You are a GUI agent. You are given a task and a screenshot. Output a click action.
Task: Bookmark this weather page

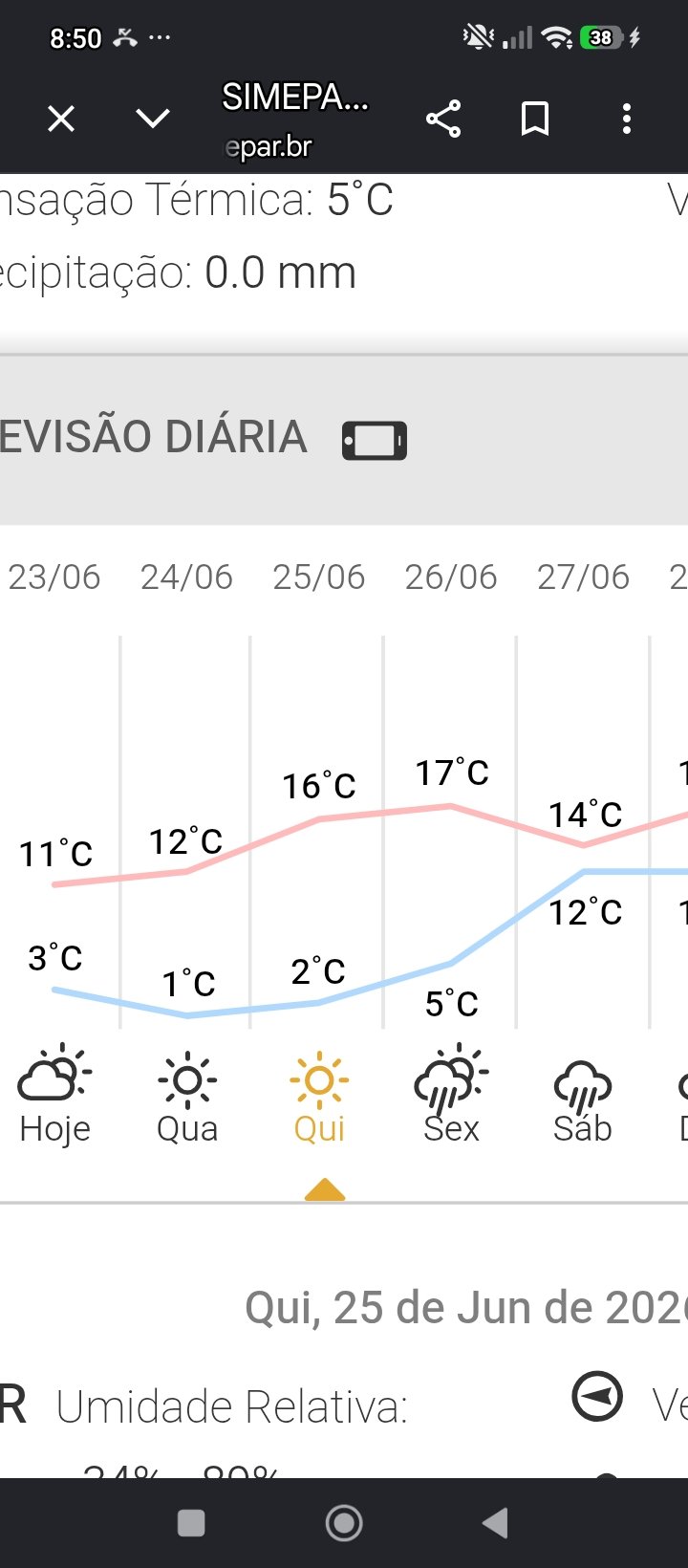[535, 120]
